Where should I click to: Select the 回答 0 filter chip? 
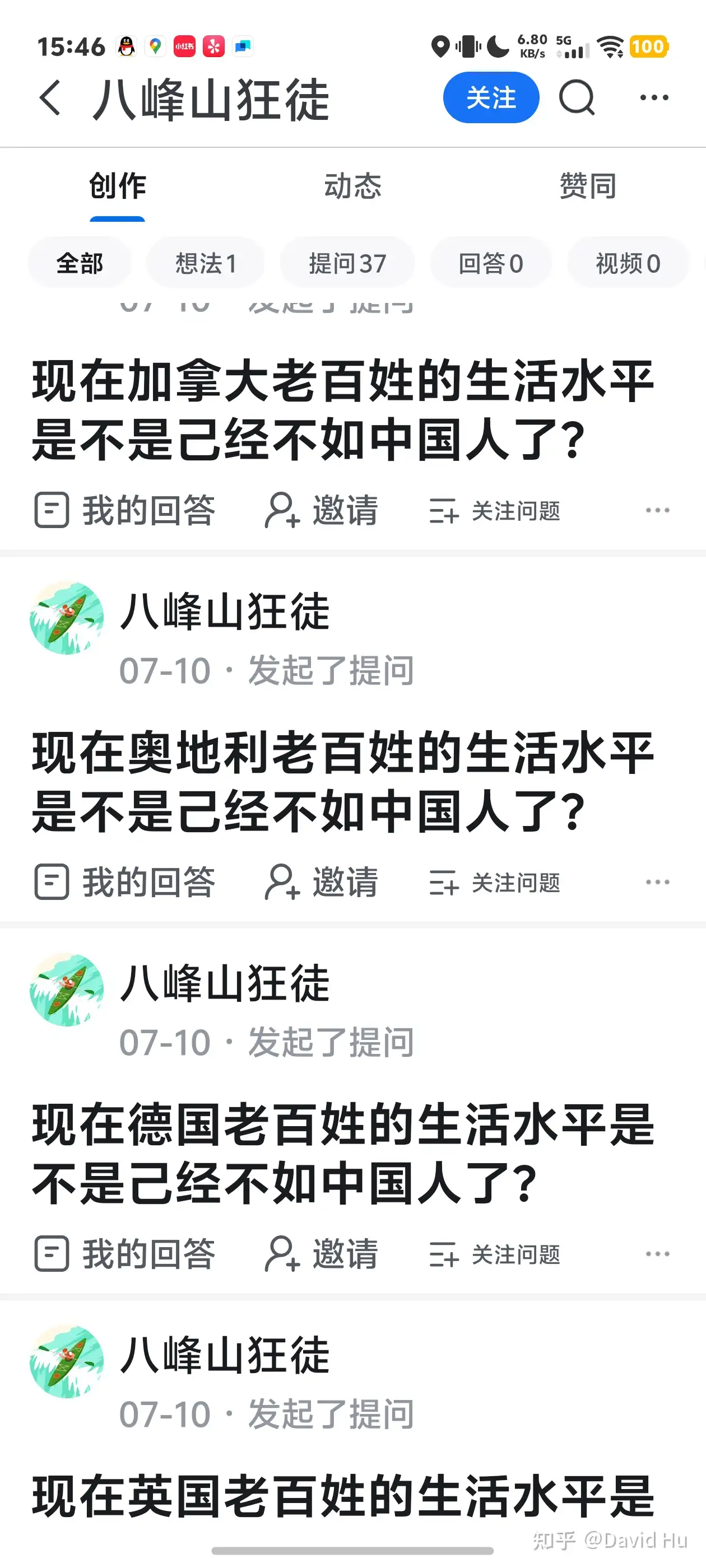(490, 264)
